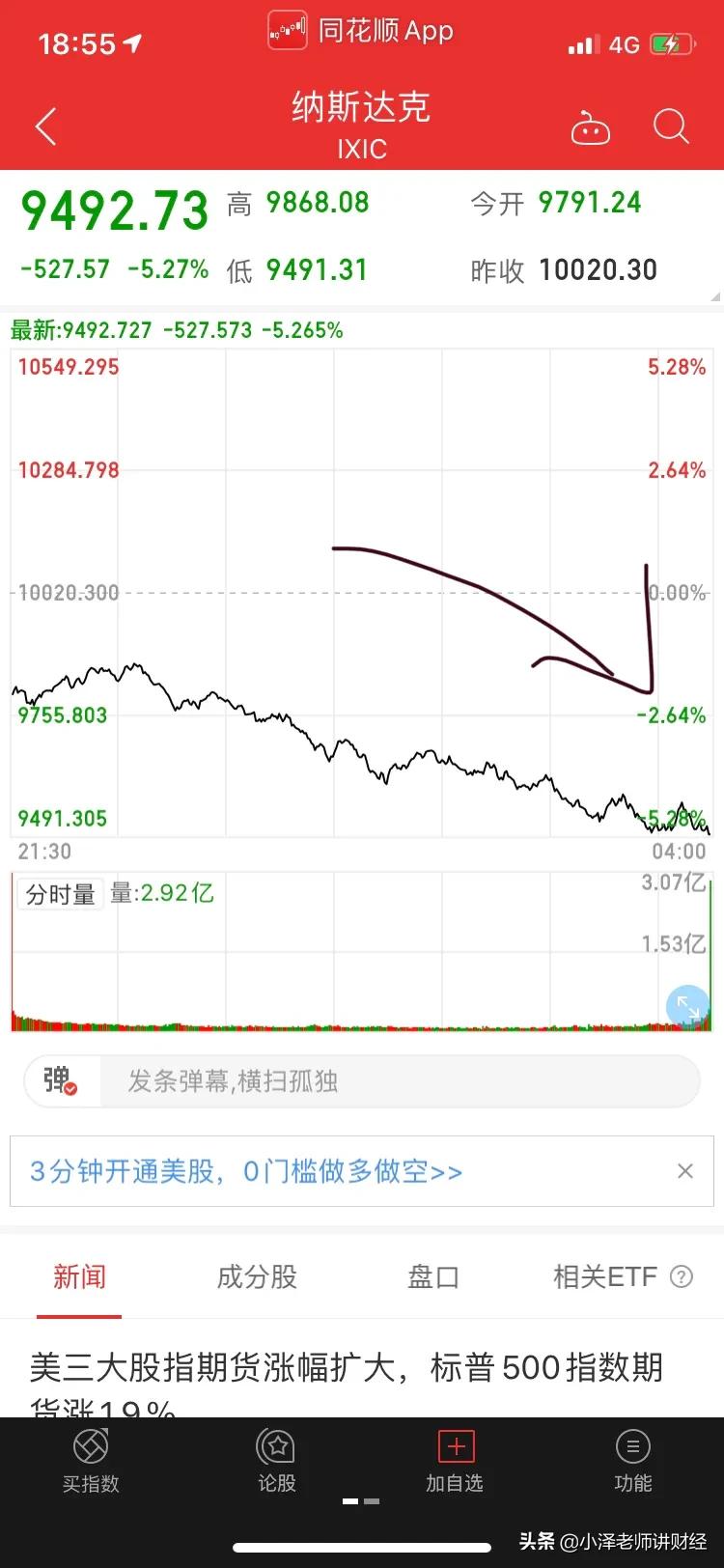Open search with the magnifier icon

[x=671, y=126]
